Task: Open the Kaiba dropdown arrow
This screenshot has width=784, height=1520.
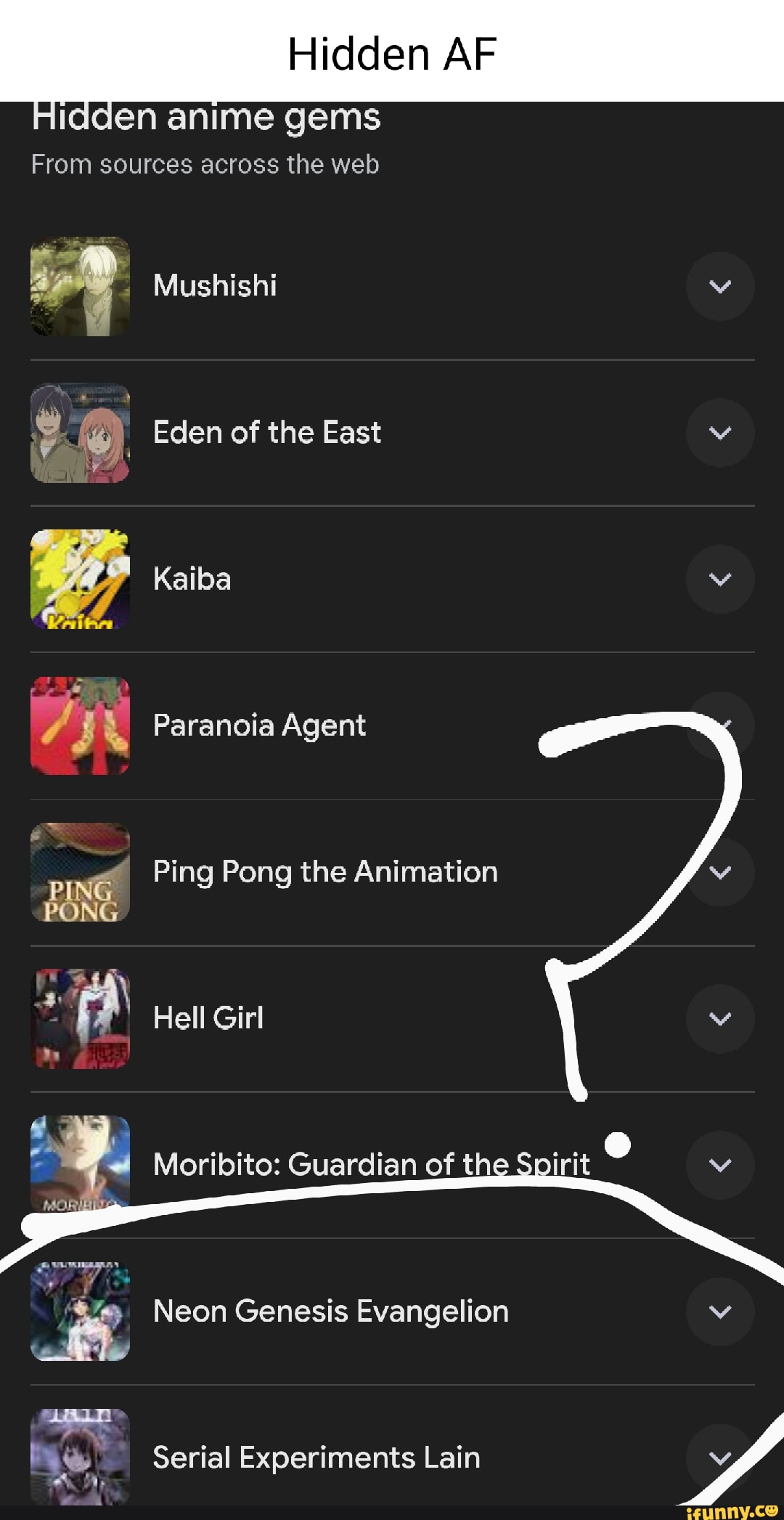Action: click(x=721, y=579)
